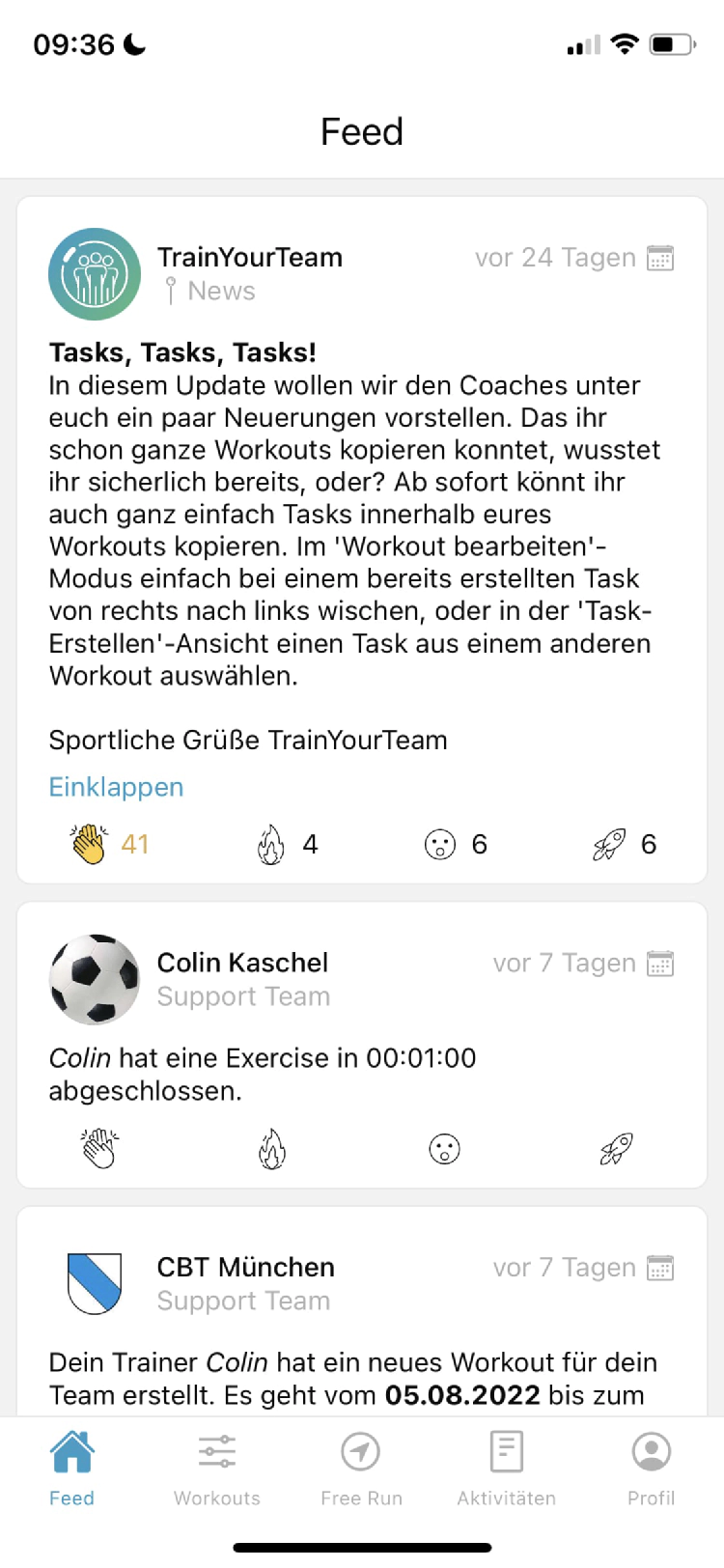Tap the clap reaction on TrainYourTeam post
724x1568 pixels.
pos(89,844)
